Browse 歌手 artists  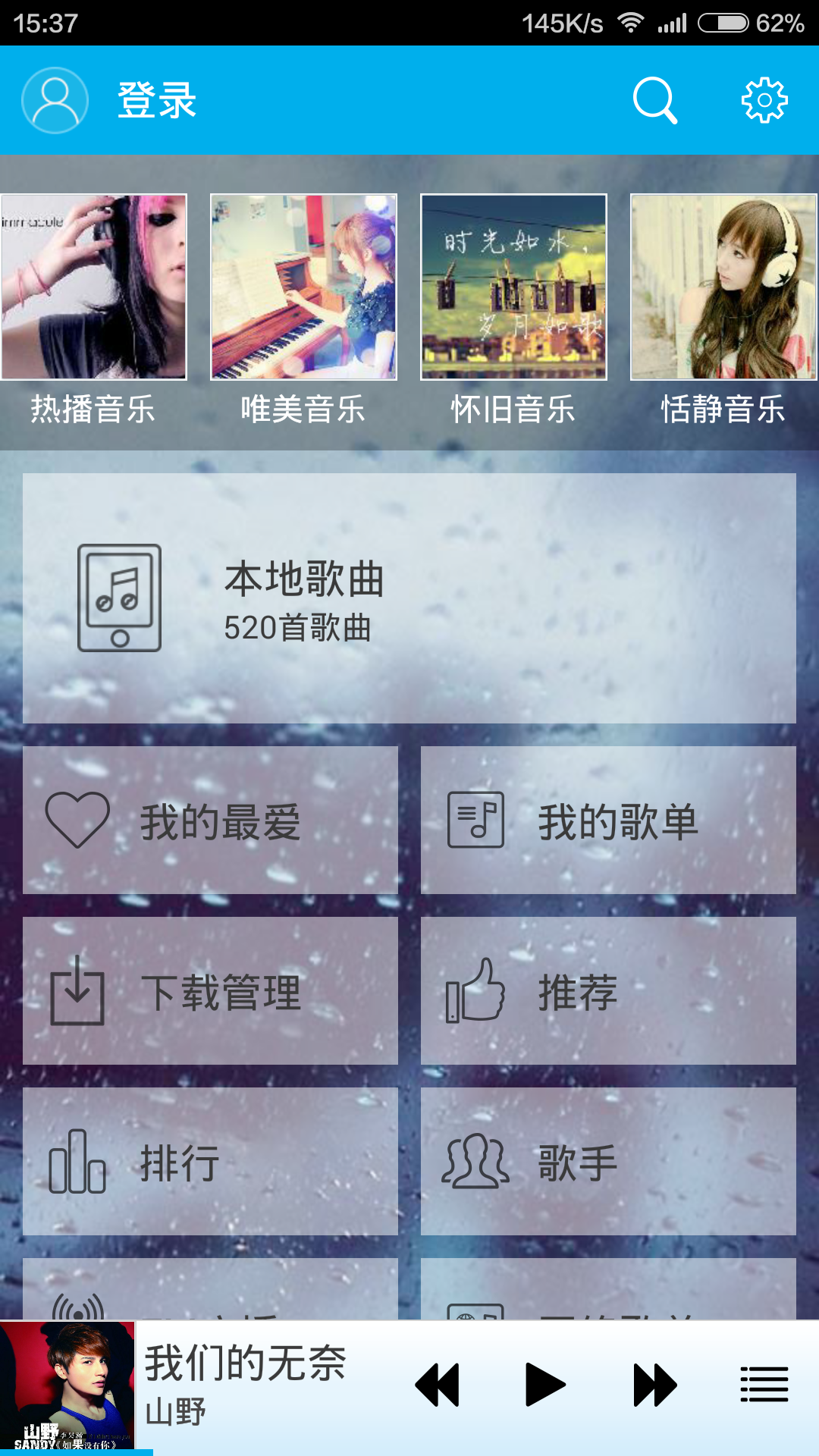click(608, 1162)
